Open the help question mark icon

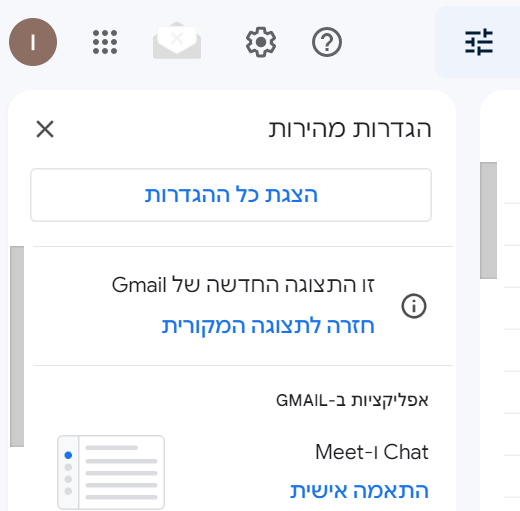(x=327, y=42)
